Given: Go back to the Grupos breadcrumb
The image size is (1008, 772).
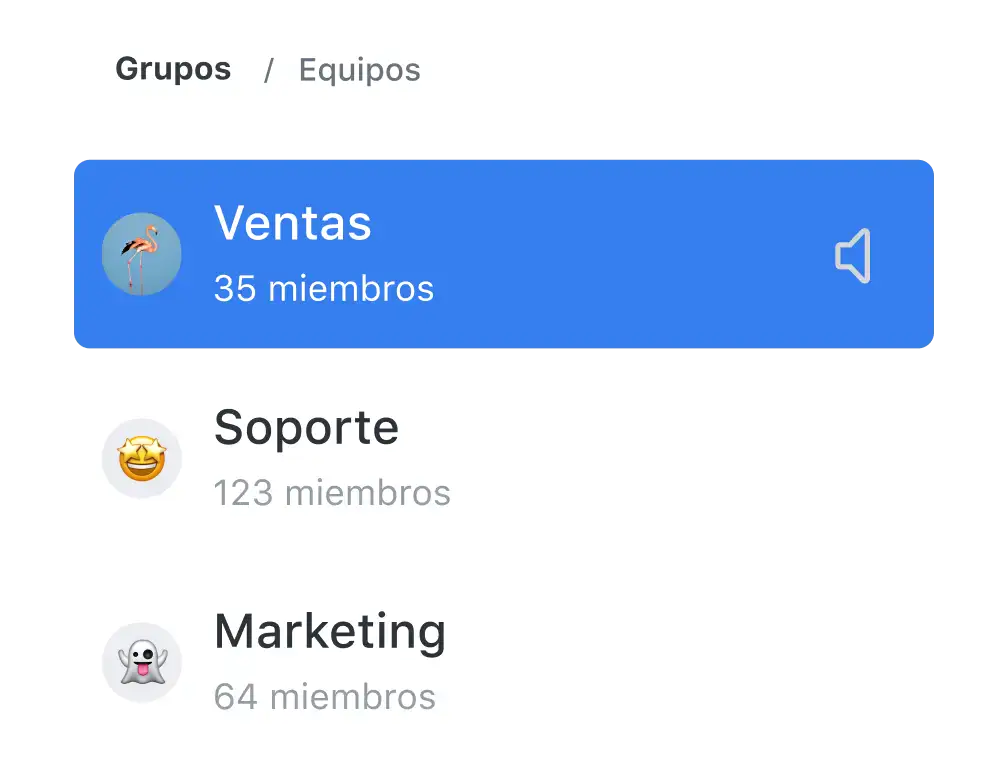Looking at the screenshot, I should point(173,70).
